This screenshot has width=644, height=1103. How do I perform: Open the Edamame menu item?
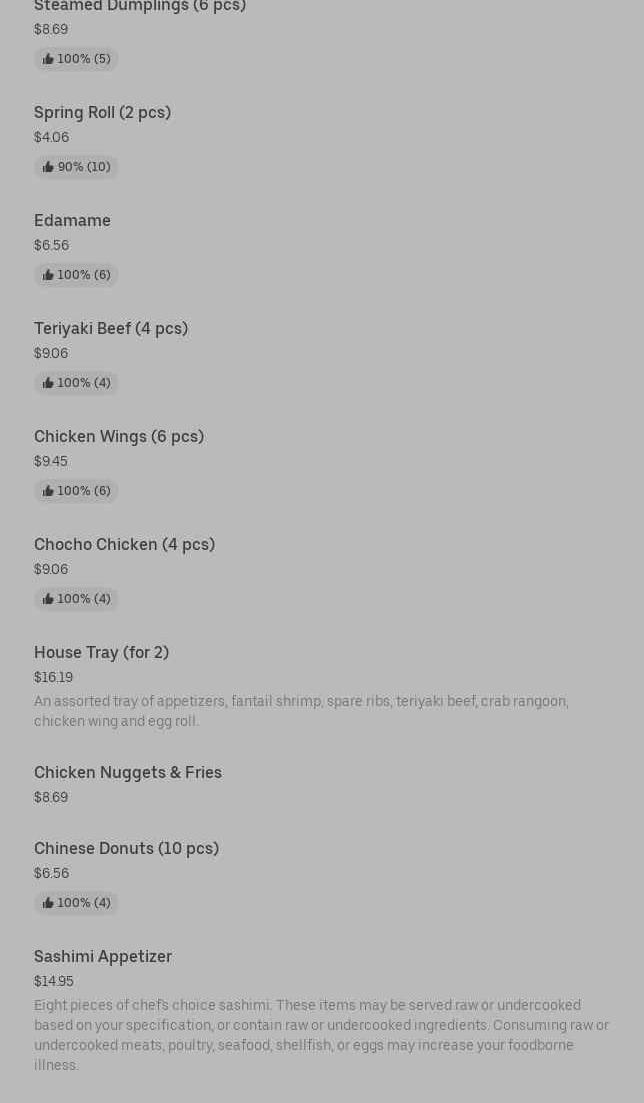point(72,221)
